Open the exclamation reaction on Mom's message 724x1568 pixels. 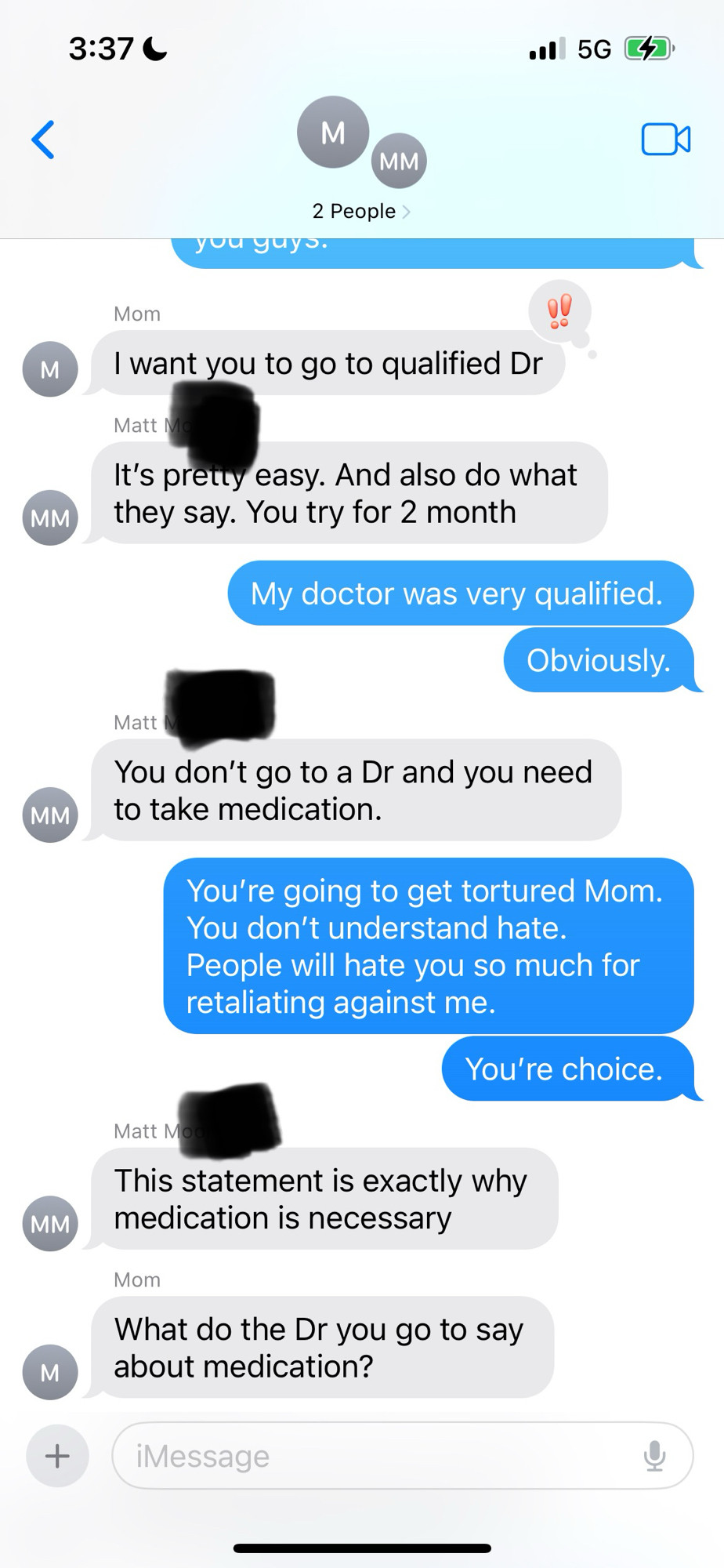click(559, 311)
